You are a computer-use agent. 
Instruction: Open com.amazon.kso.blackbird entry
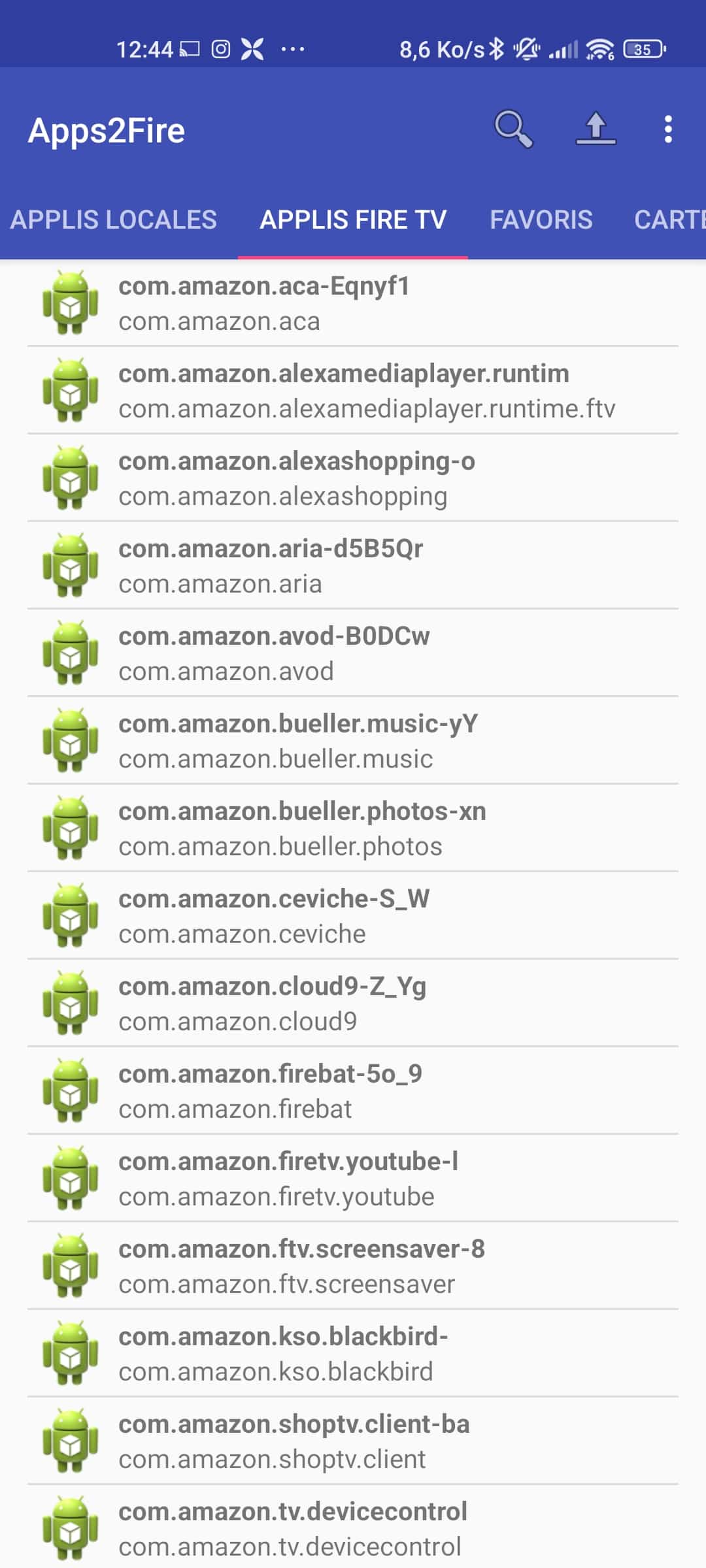tap(353, 1354)
